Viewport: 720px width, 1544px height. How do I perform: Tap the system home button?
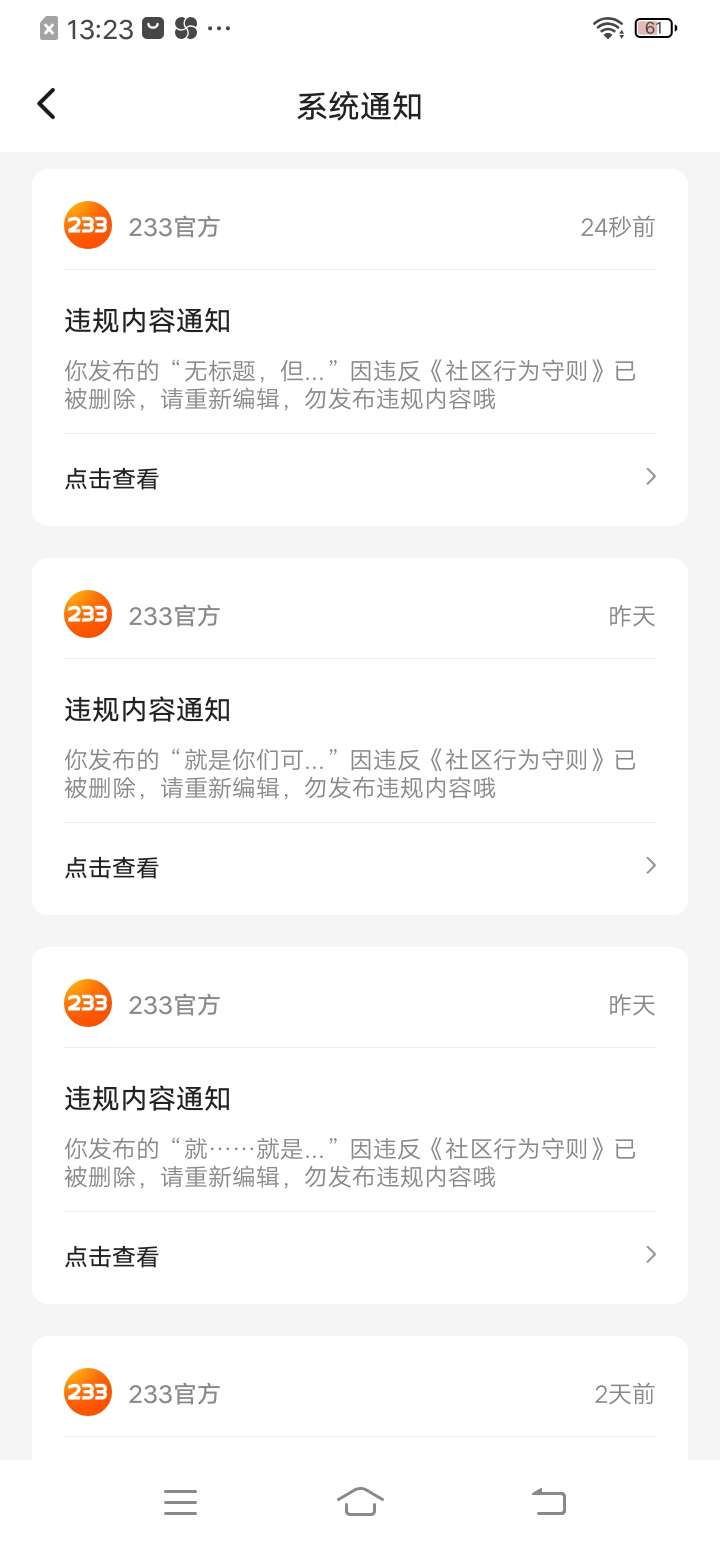coord(360,1501)
